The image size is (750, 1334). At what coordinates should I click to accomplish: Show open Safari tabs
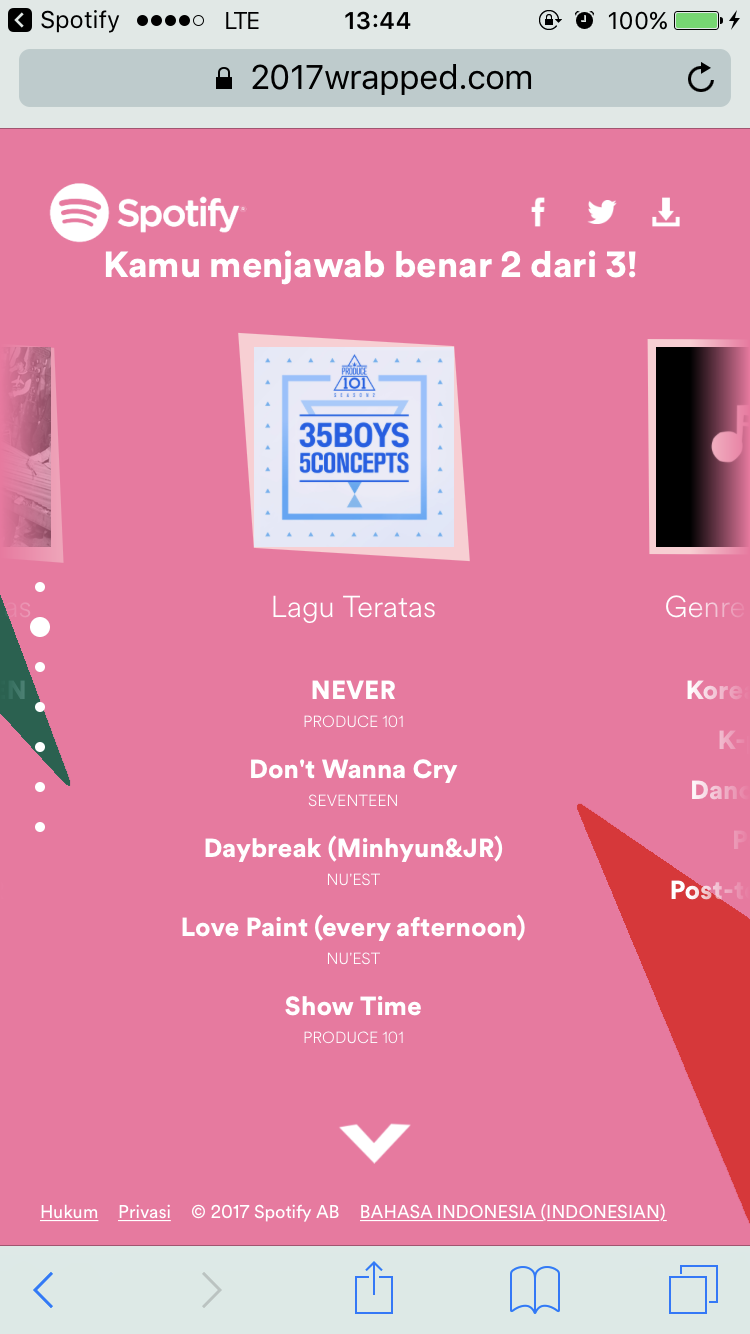pyautogui.click(x=693, y=1290)
